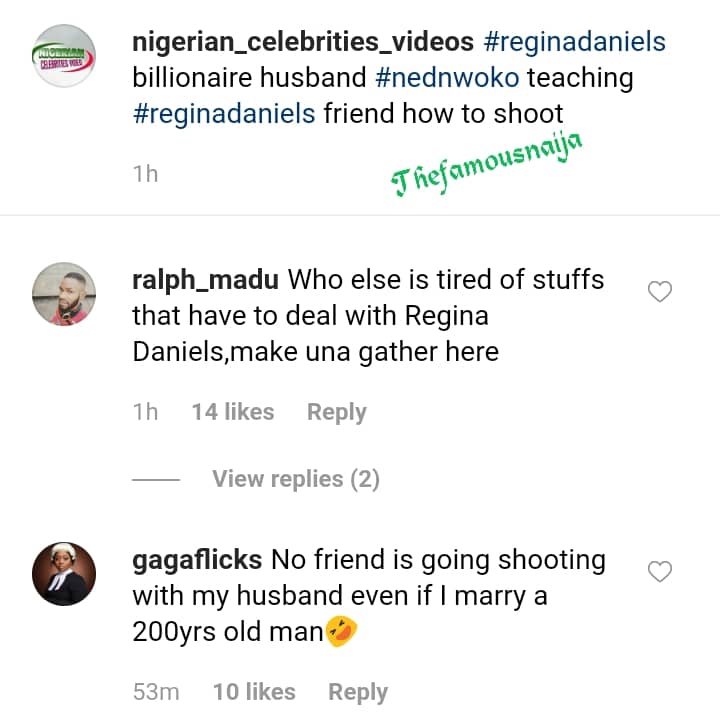Tap ralph_madu's profile picture

point(64,294)
